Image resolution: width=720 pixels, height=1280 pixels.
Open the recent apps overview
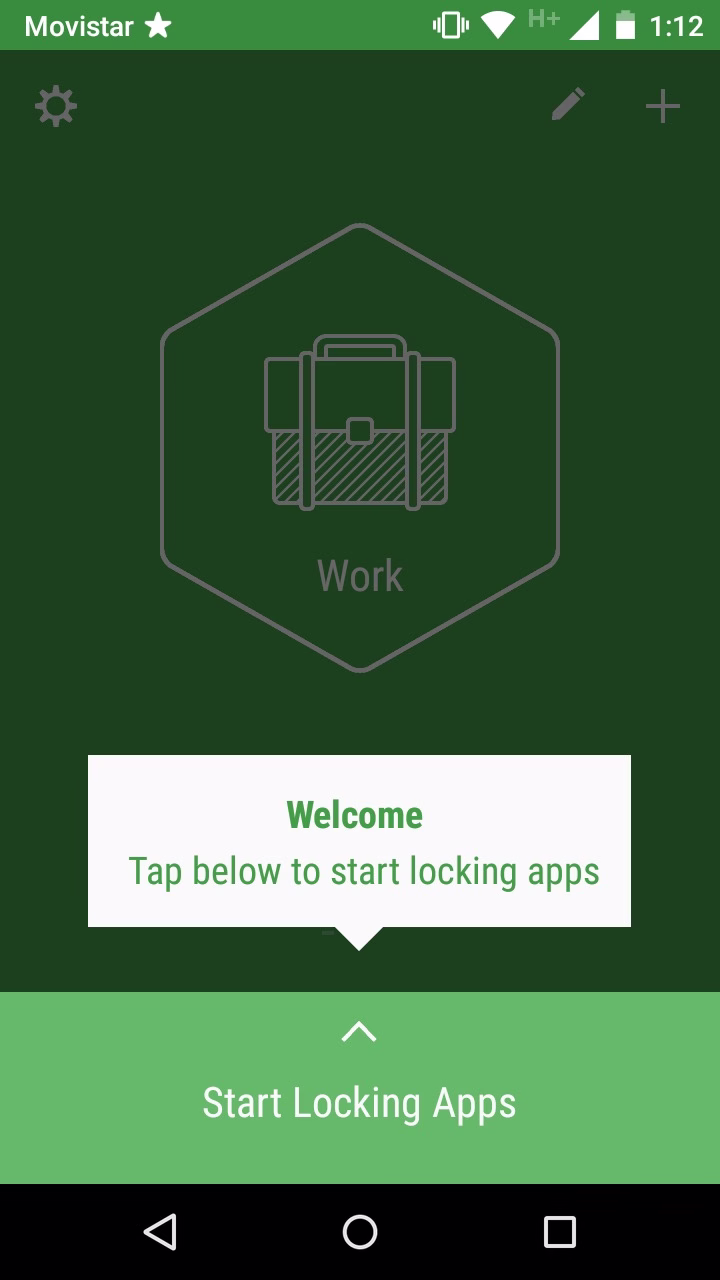[560, 1231]
